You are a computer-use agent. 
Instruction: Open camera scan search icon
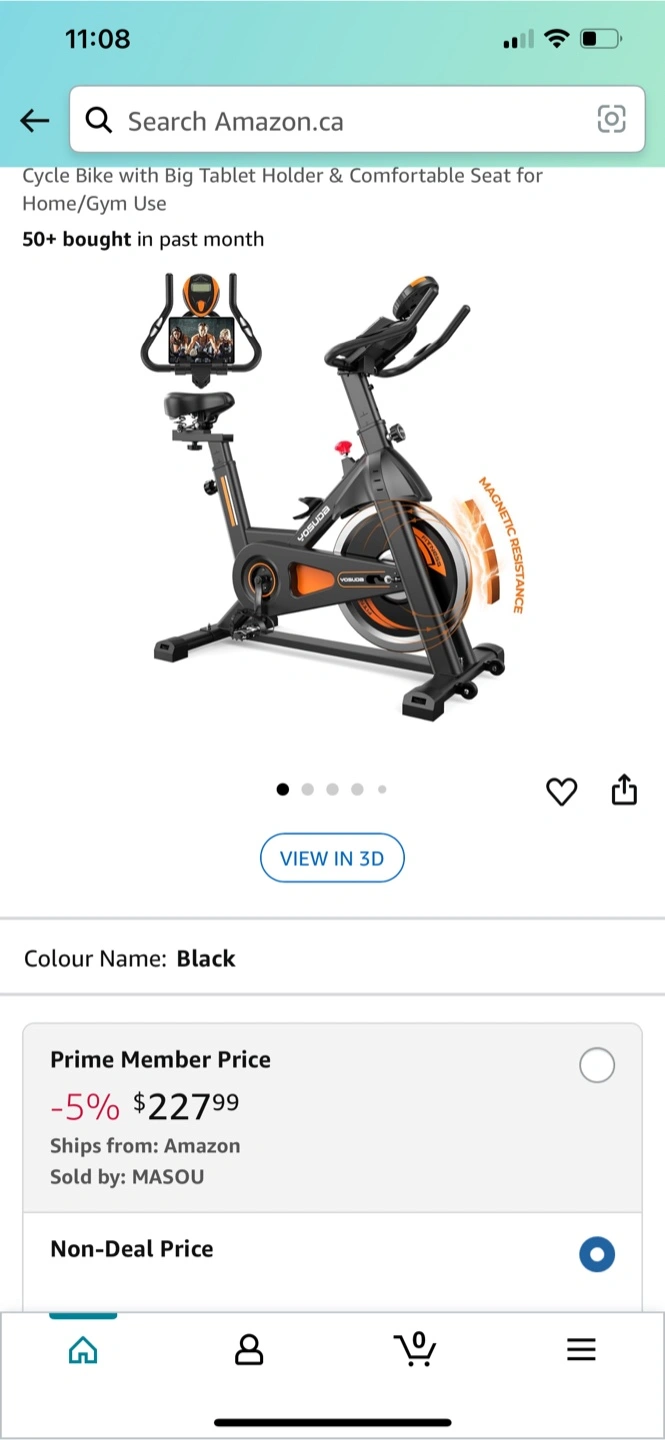(611, 120)
